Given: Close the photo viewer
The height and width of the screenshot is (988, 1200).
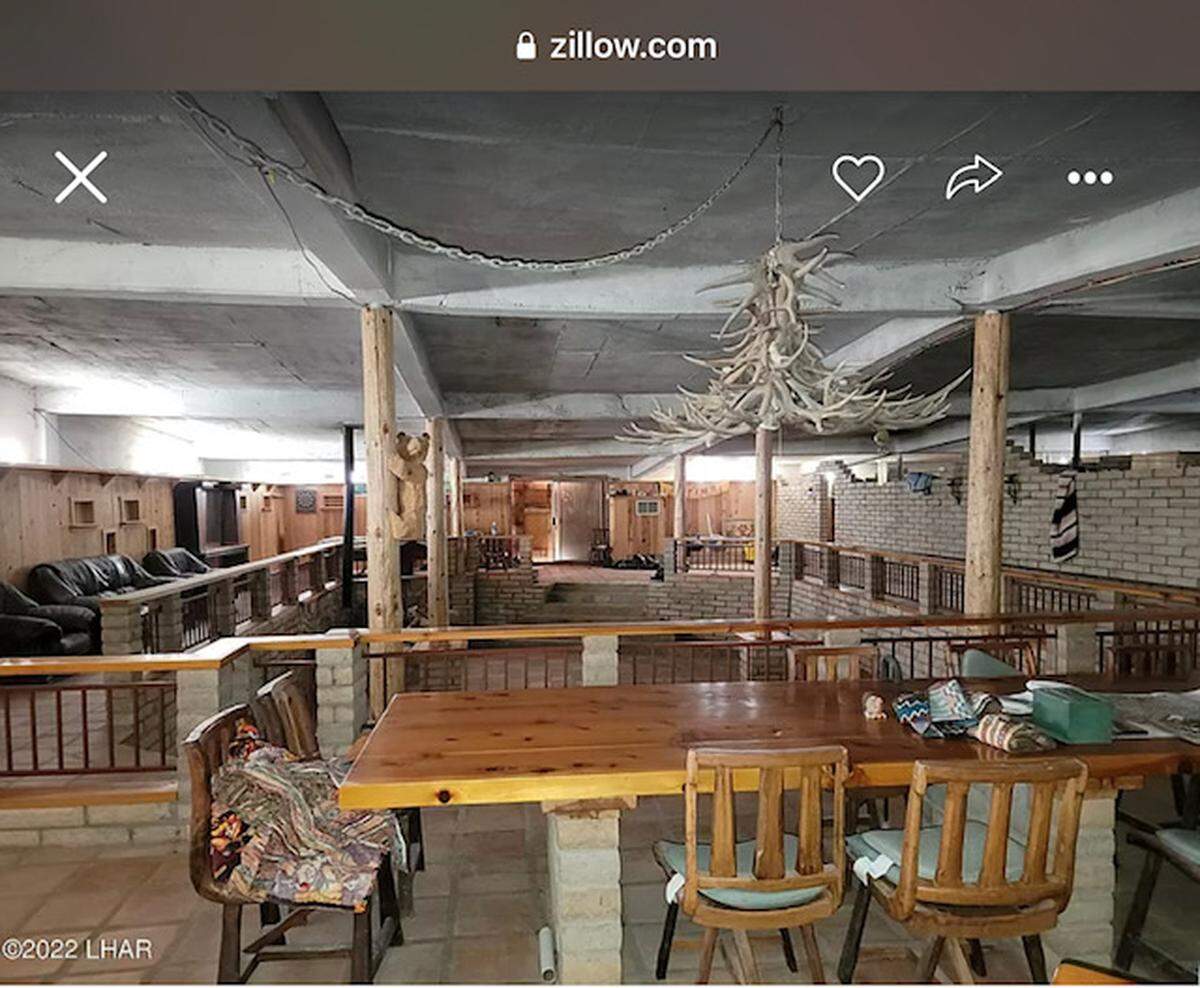Looking at the screenshot, I should click(x=80, y=177).
